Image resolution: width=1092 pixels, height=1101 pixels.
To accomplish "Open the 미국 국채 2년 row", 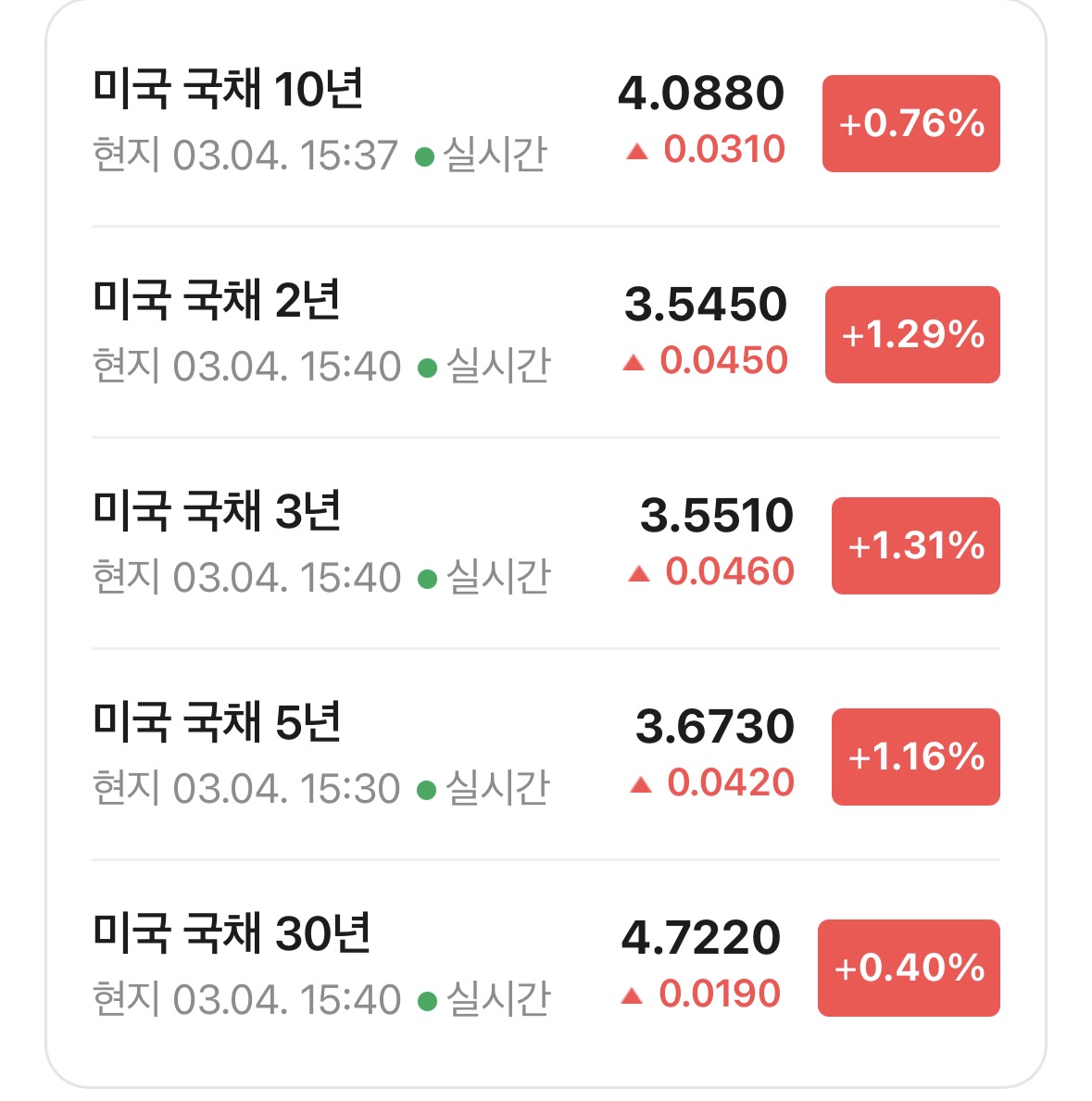I will tap(546, 332).
